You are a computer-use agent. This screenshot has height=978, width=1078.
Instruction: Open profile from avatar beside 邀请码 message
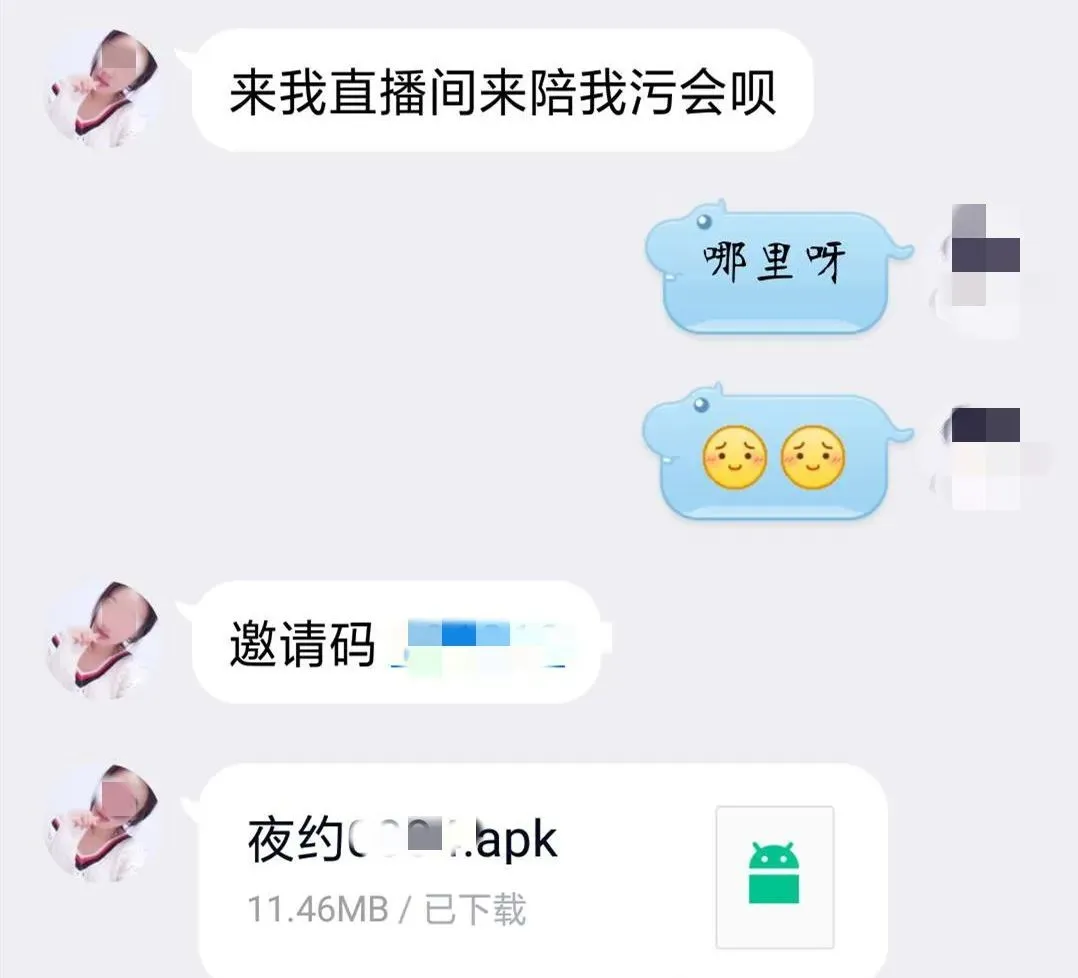pyautogui.click(x=103, y=641)
